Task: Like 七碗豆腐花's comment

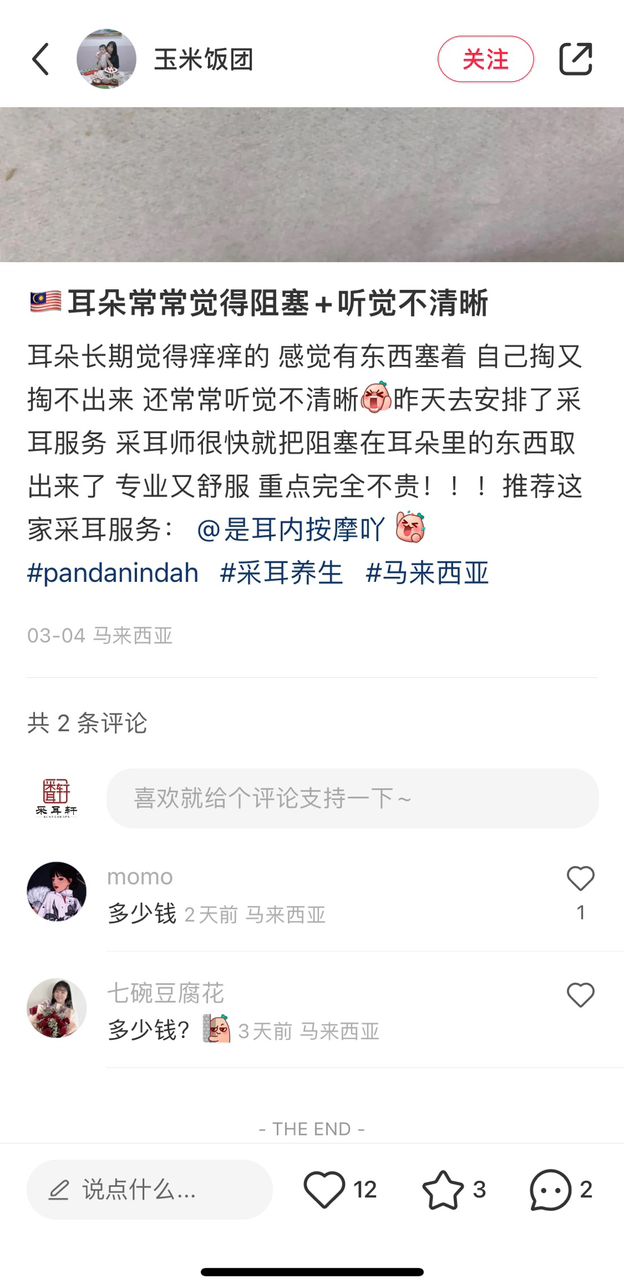Action: (x=581, y=995)
